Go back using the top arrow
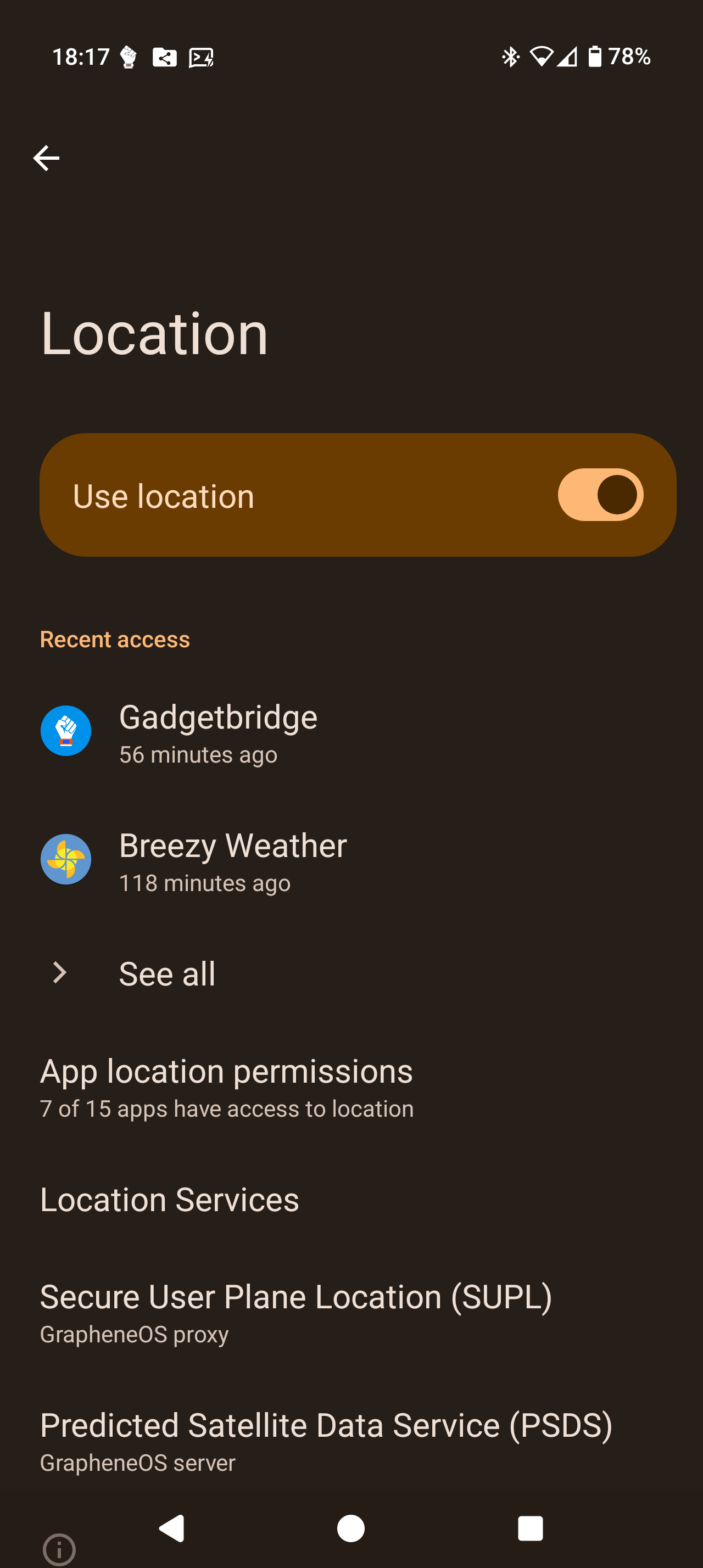This screenshot has height=1568, width=703. click(x=46, y=158)
